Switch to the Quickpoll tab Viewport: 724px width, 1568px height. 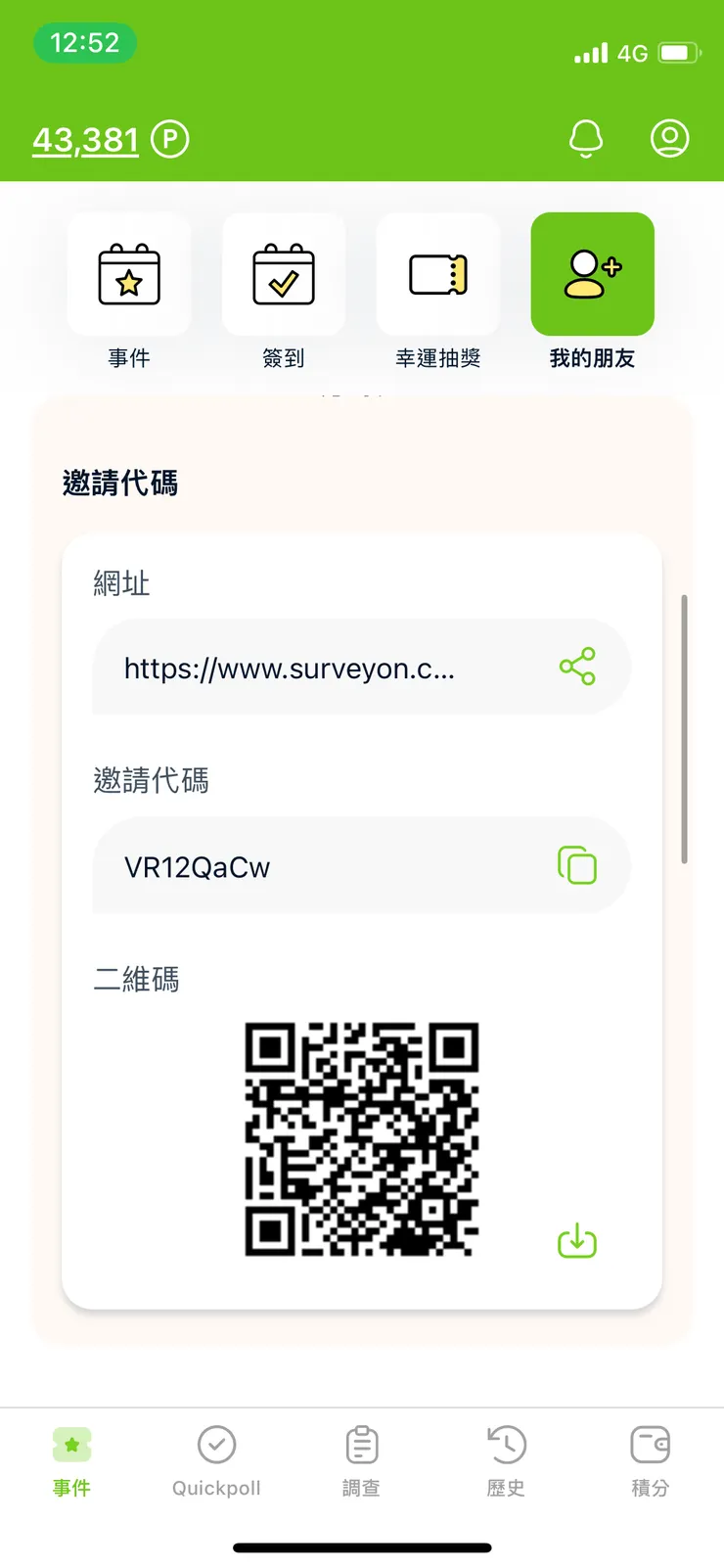coord(215,1458)
